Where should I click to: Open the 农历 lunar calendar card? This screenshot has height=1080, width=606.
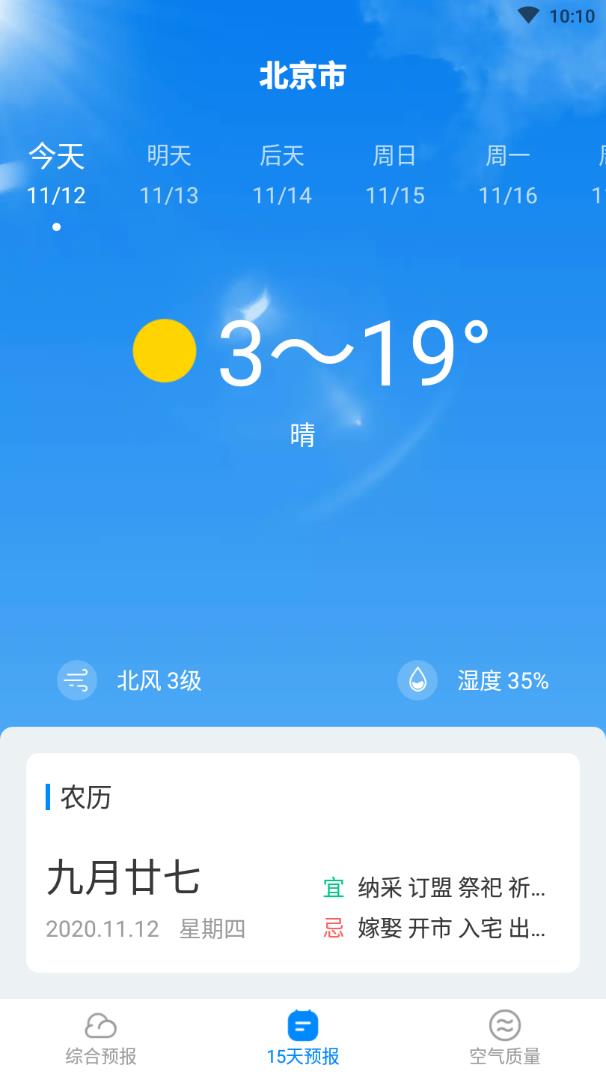tap(302, 862)
